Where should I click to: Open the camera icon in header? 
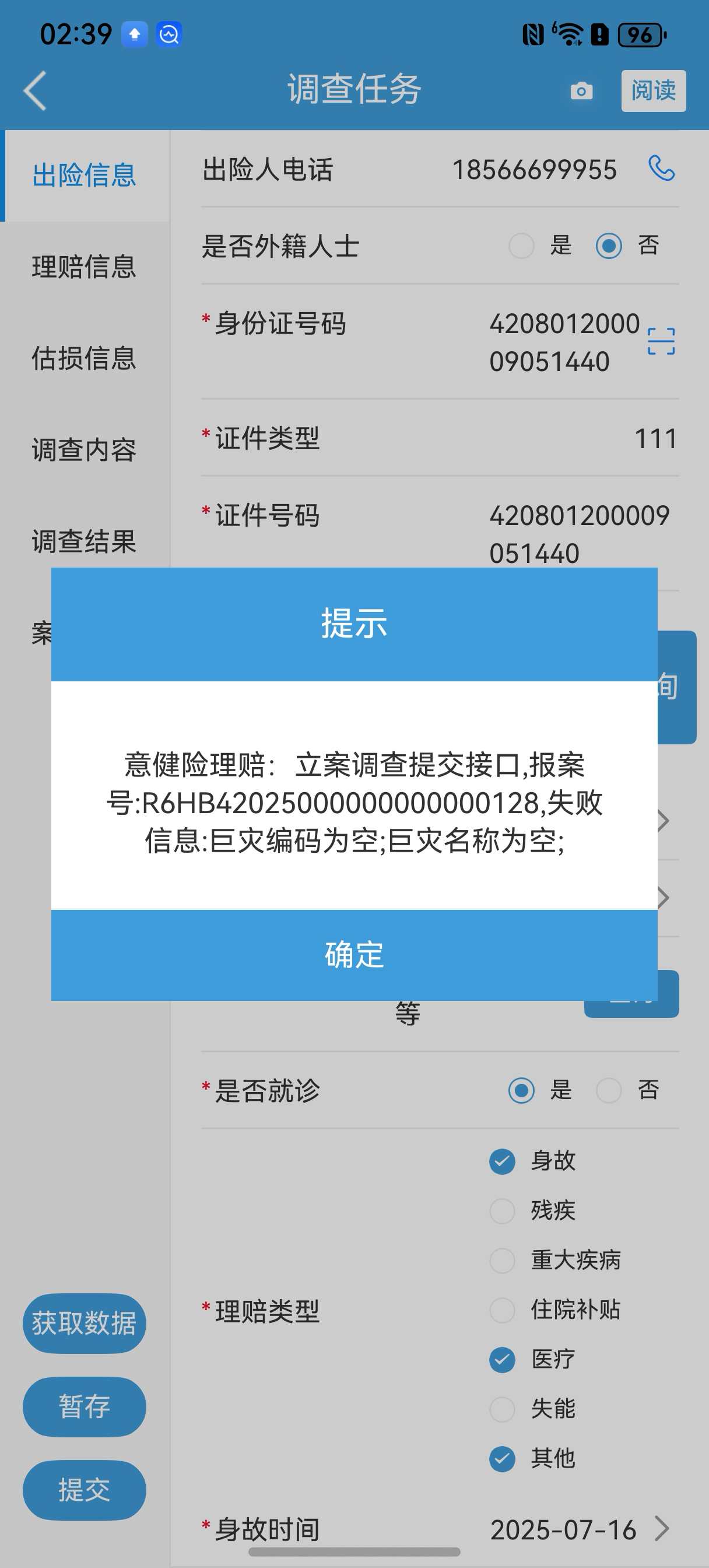pos(581,90)
